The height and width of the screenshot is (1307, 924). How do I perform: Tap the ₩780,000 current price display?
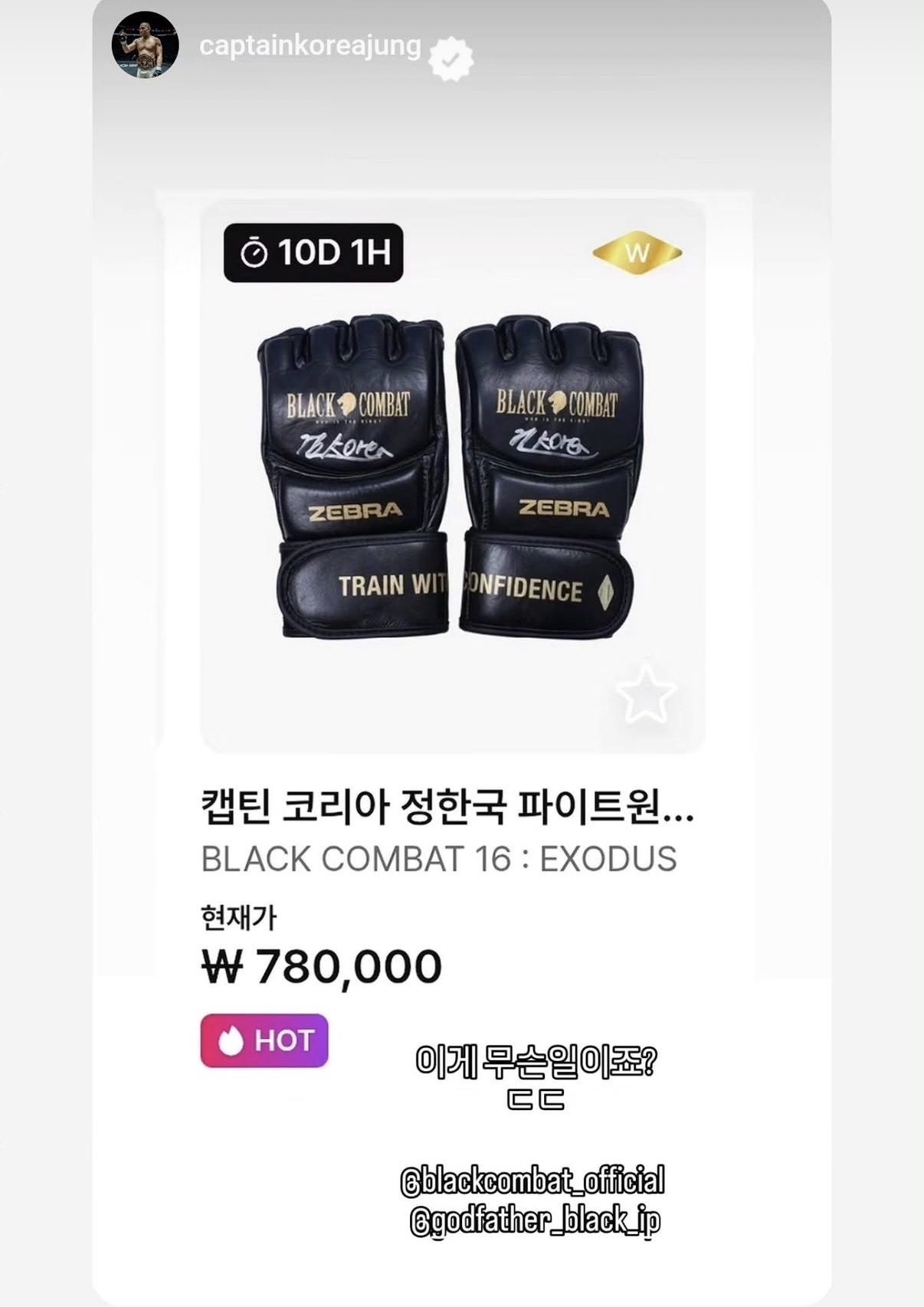click(x=319, y=966)
